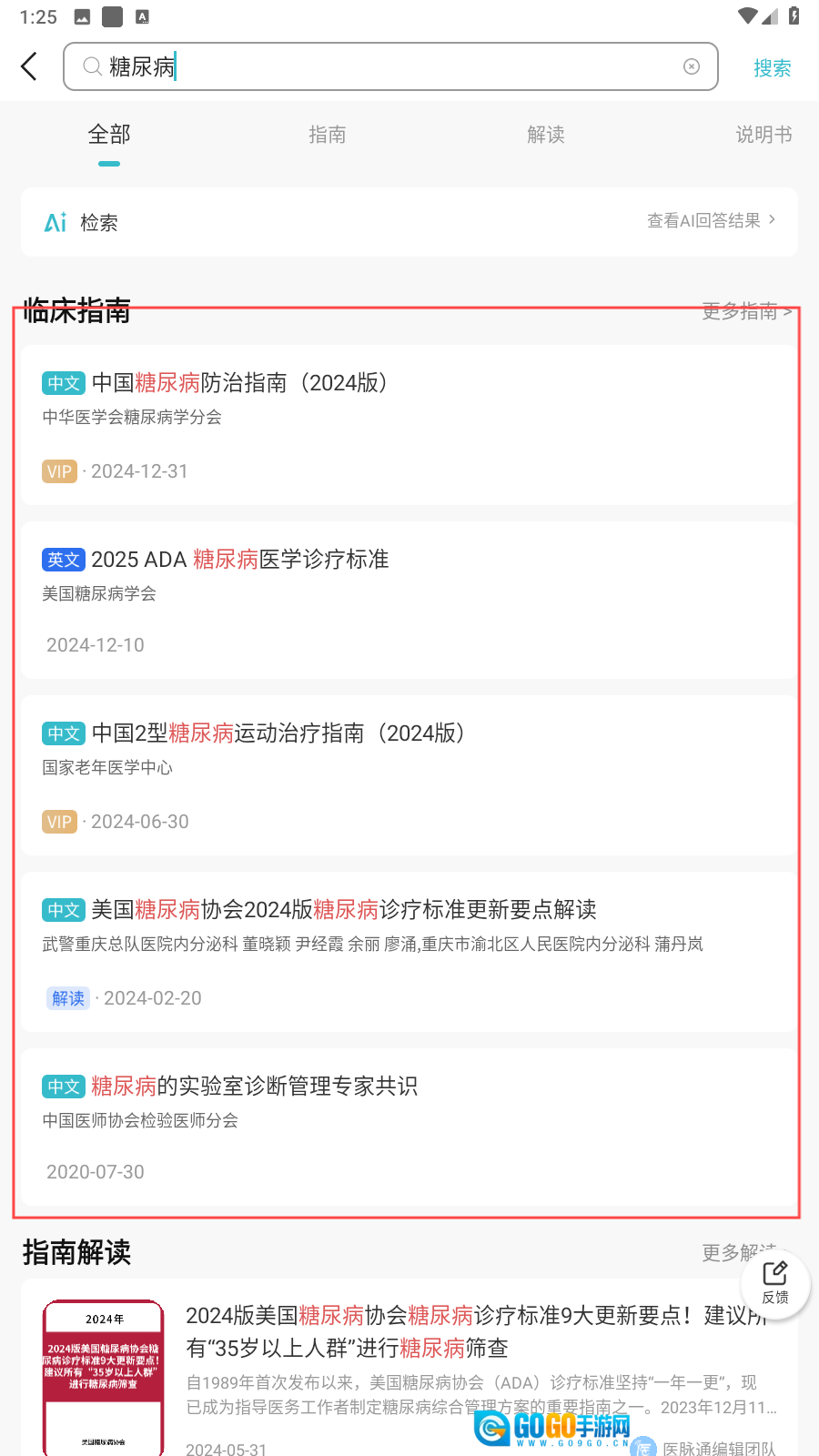Open 美国糖尿病协会2024版诊疗标准更新要点解读

(344, 910)
